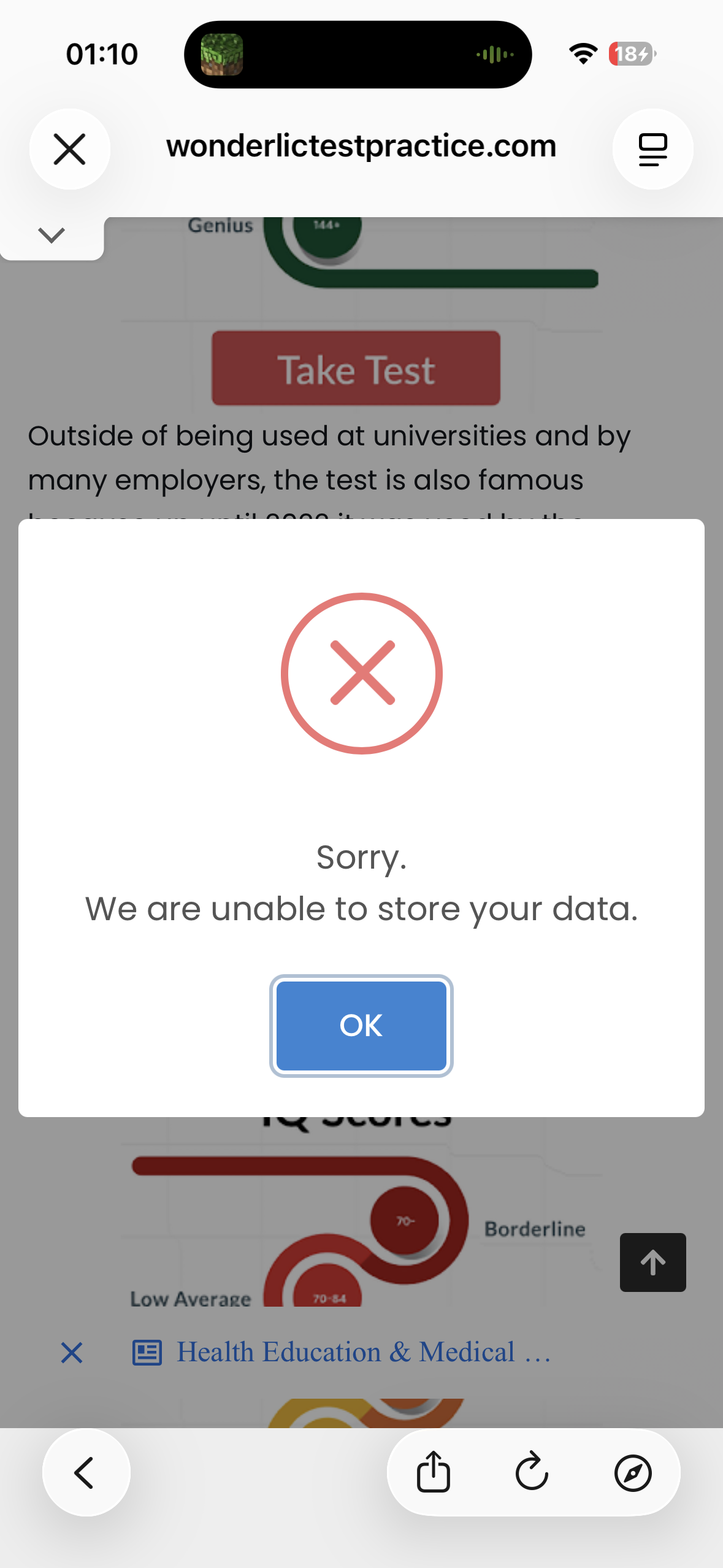Go back to the previous page
723x1568 pixels.
[86, 1472]
